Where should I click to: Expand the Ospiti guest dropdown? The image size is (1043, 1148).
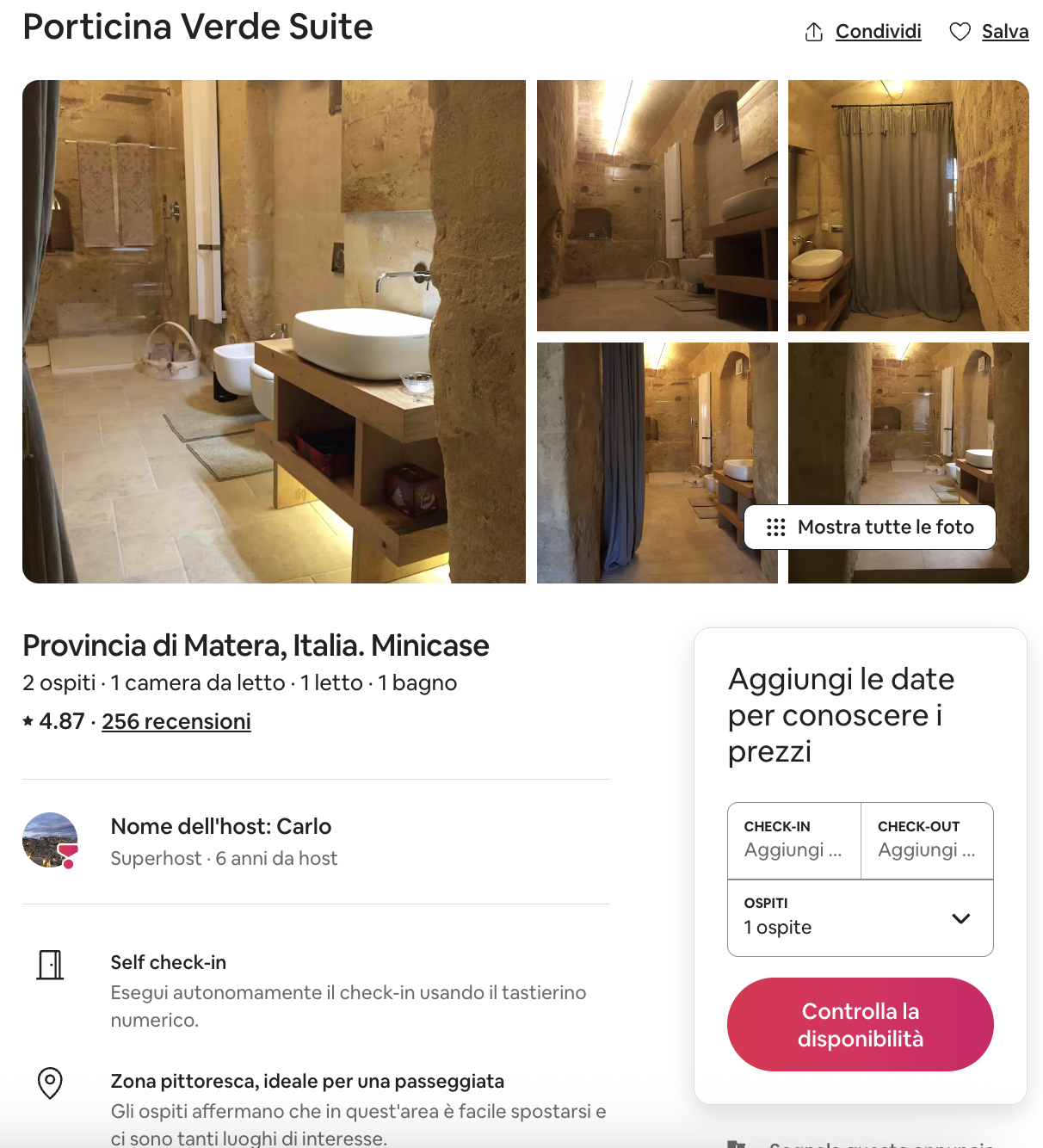tap(861, 917)
